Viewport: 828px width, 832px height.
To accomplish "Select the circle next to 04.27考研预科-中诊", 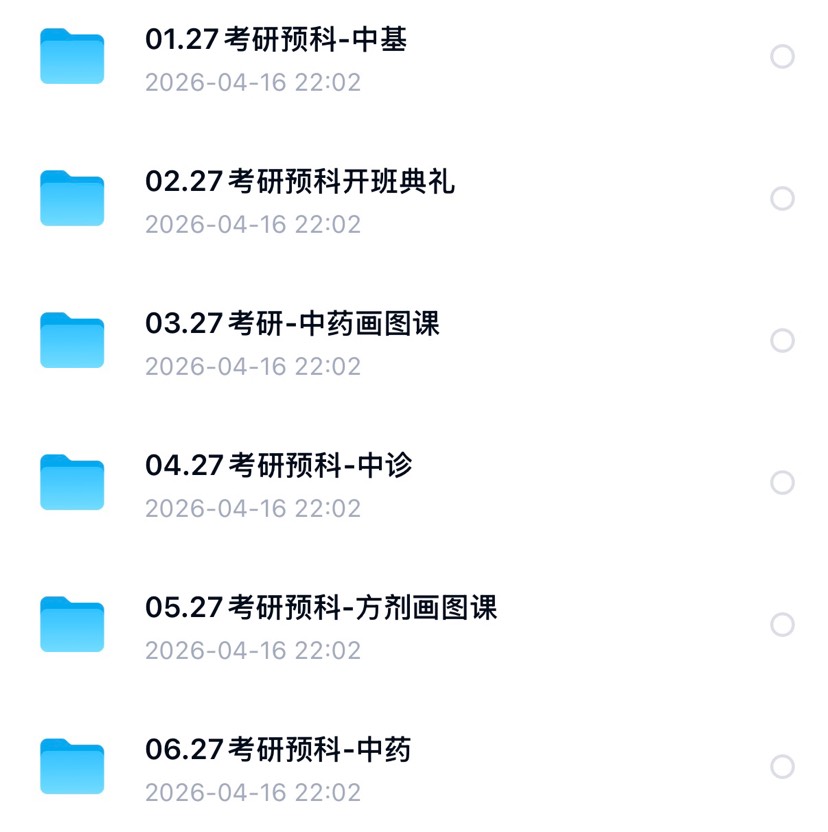I will (x=782, y=481).
